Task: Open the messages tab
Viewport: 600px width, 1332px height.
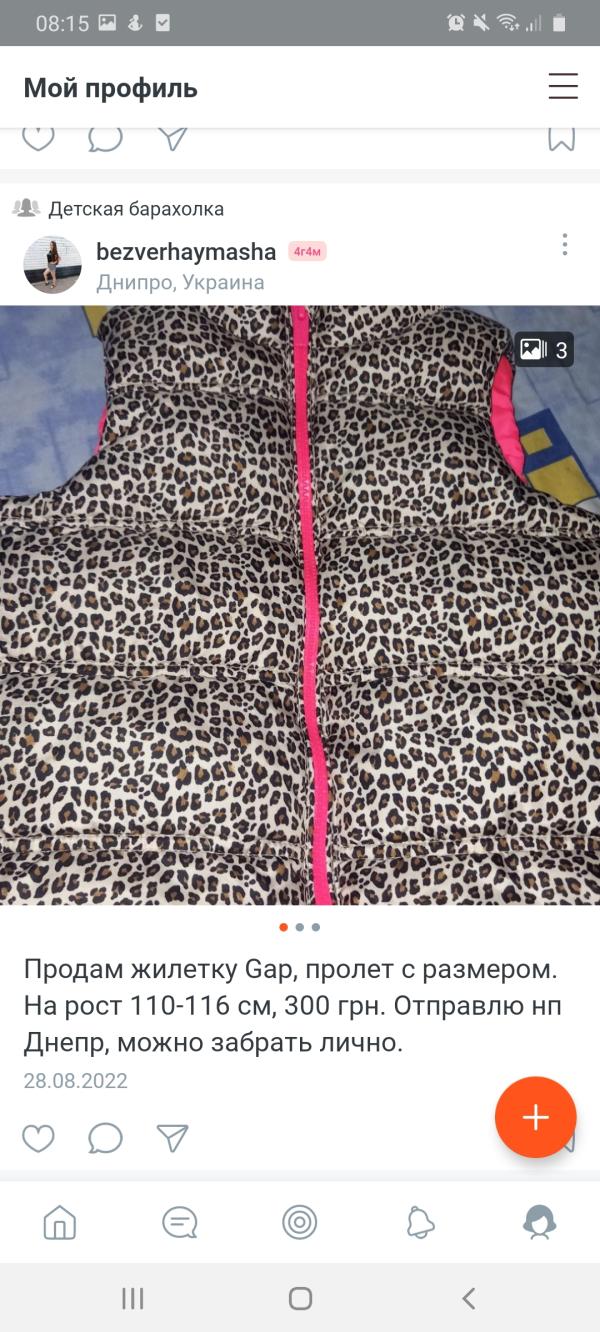Action: click(180, 1222)
